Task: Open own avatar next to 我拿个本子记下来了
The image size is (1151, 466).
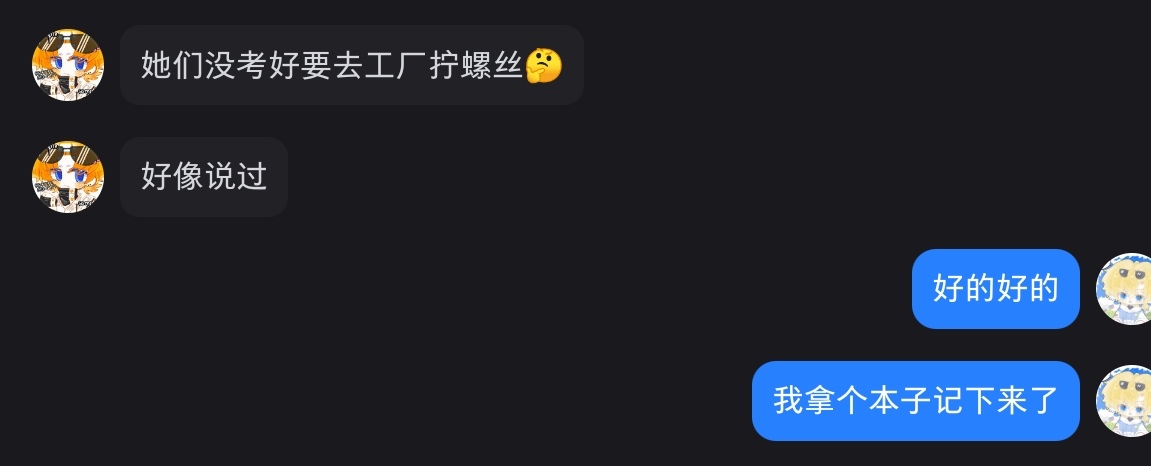Action: pos(1127,401)
